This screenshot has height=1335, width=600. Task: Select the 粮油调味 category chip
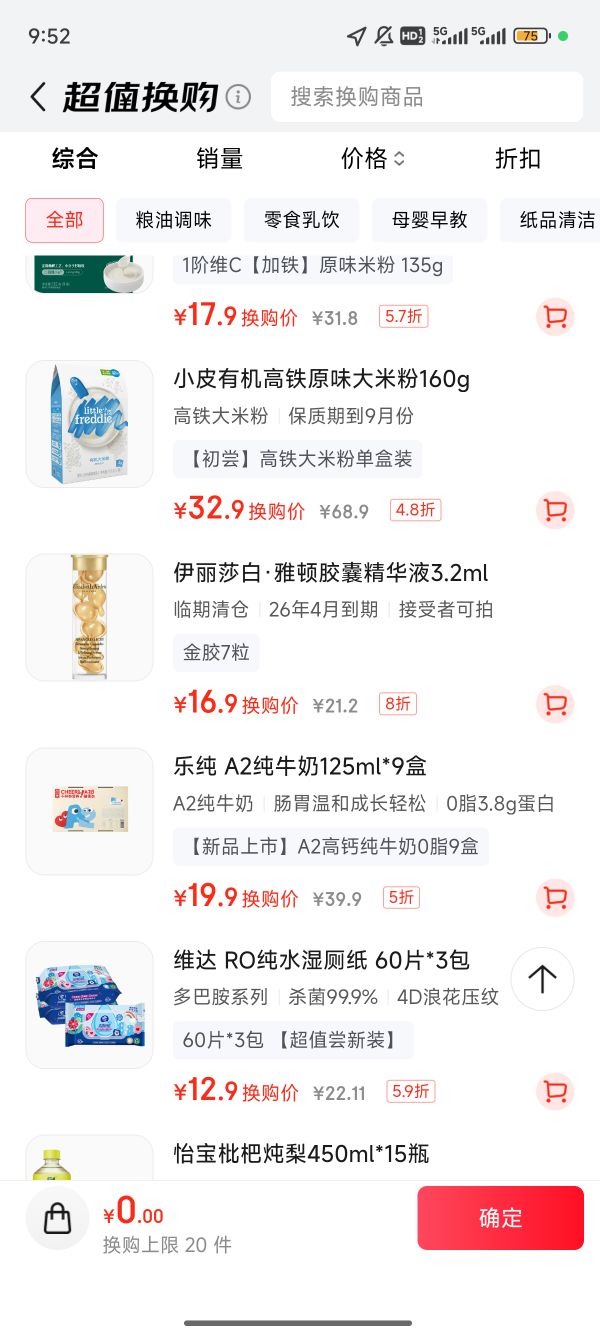174,220
